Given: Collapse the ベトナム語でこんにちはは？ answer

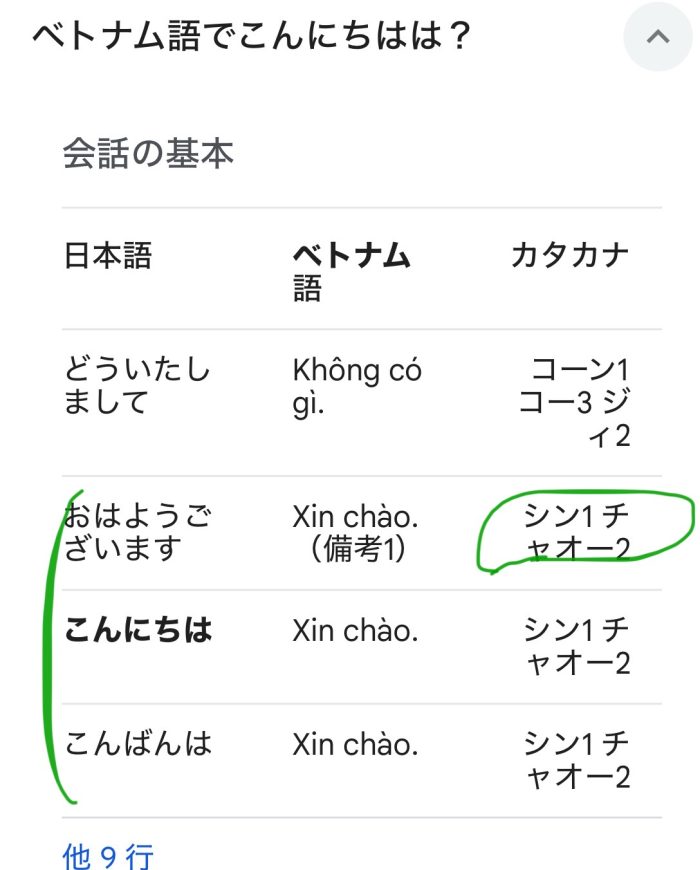Looking at the screenshot, I should point(657,38).
